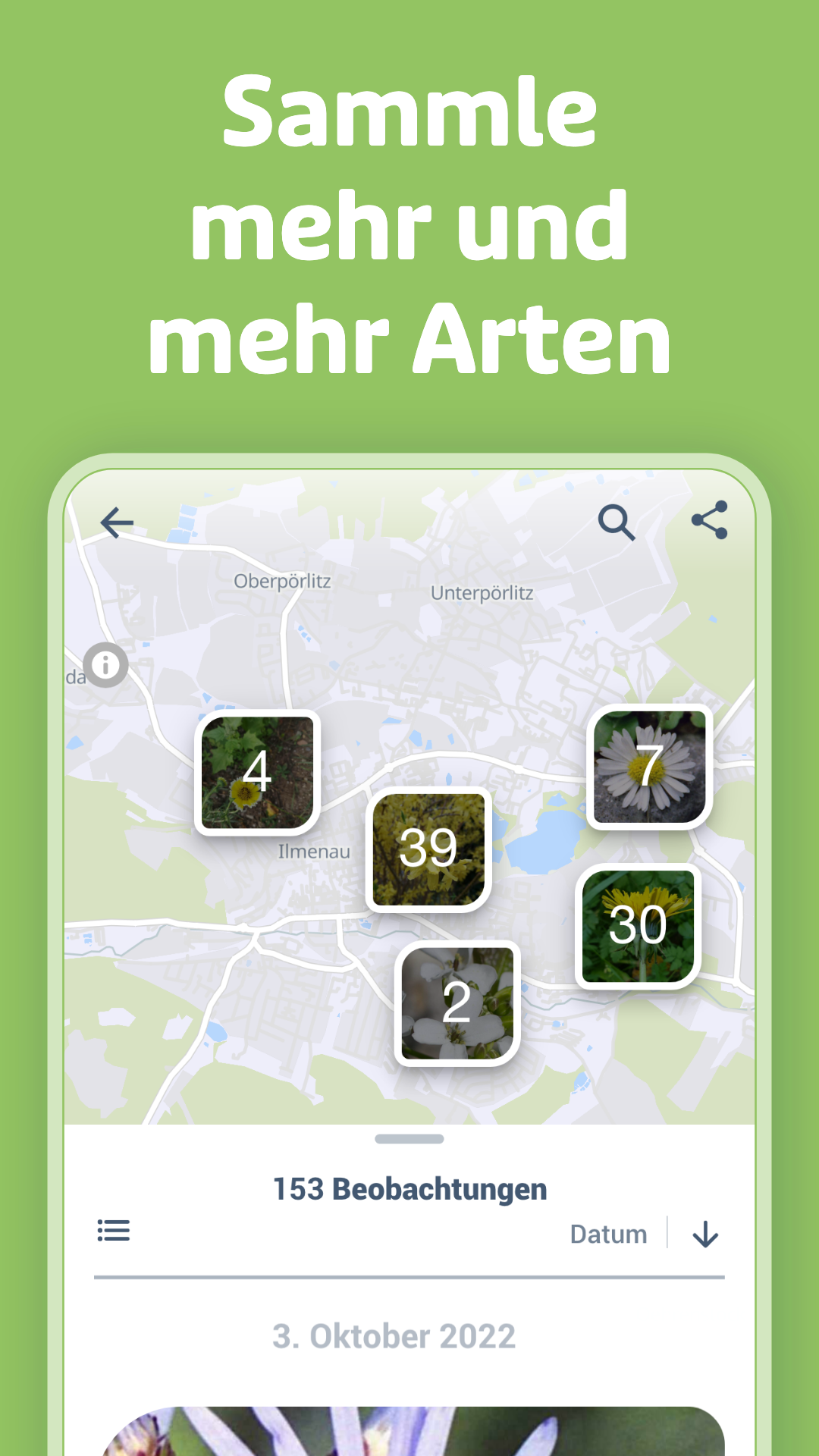Tap the back arrow on the map
The image size is (819, 1456).
[115, 522]
